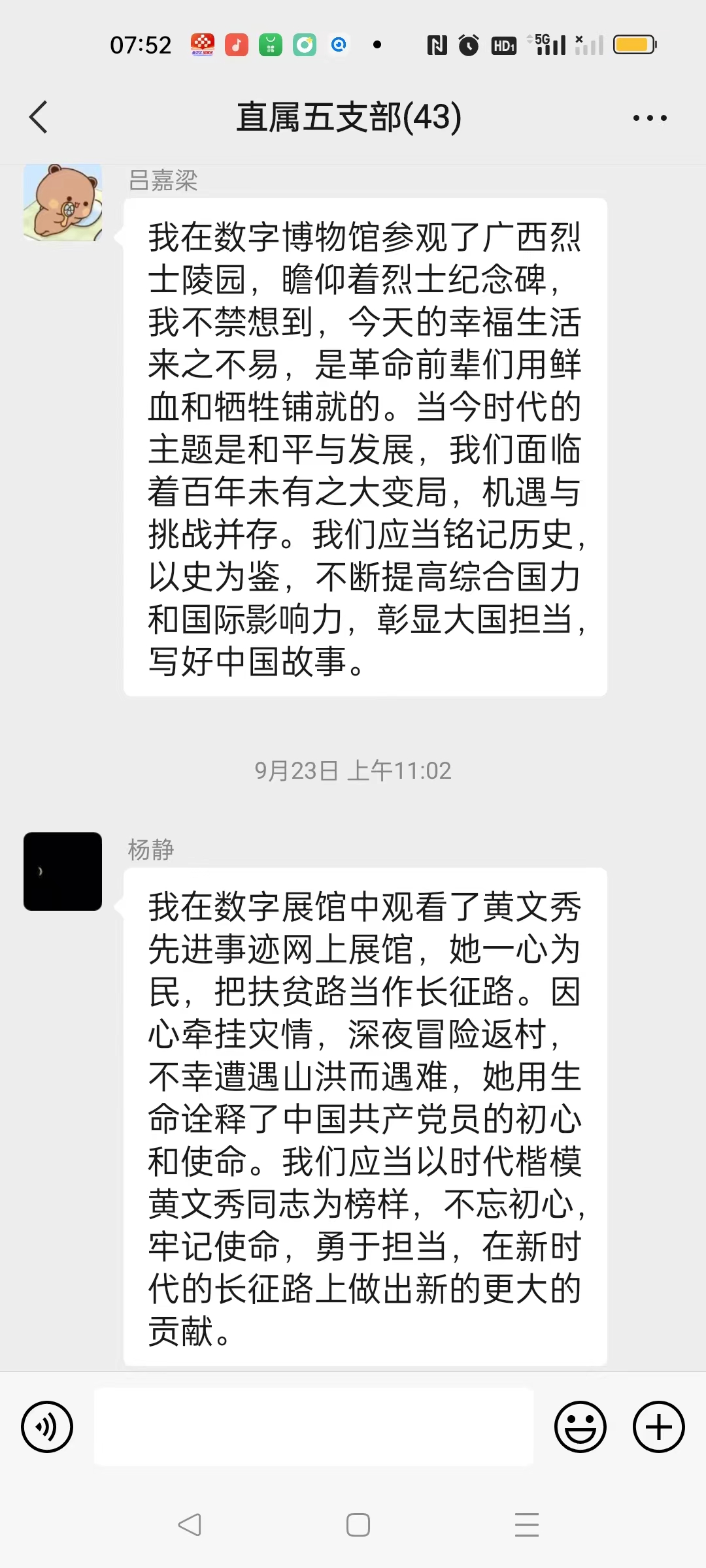Screen dimensions: 706x1568
Task: Open 吕嘉梁's bear avatar profile
Action: [63, 203]
